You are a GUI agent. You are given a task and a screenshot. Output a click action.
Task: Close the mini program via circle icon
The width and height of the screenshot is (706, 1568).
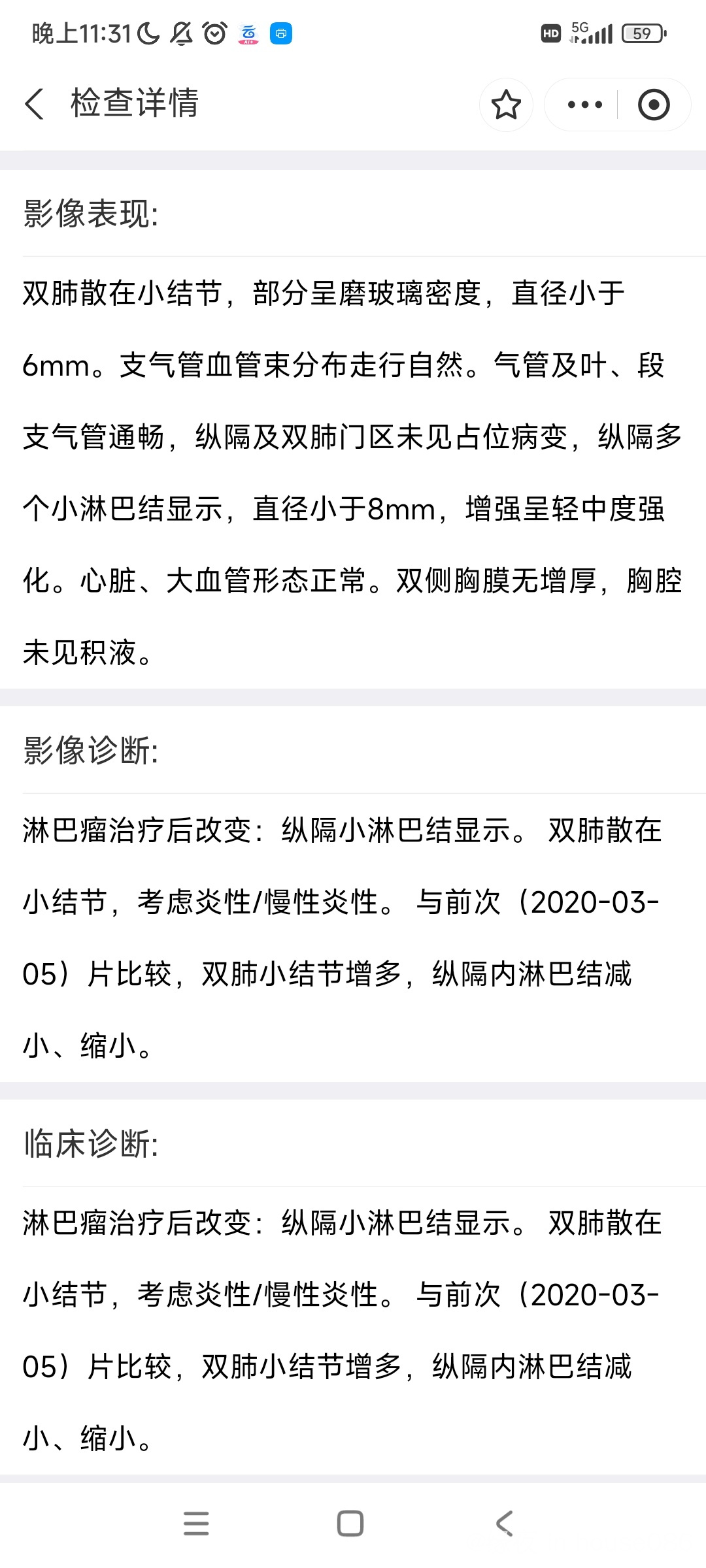(x=654, y=105)
